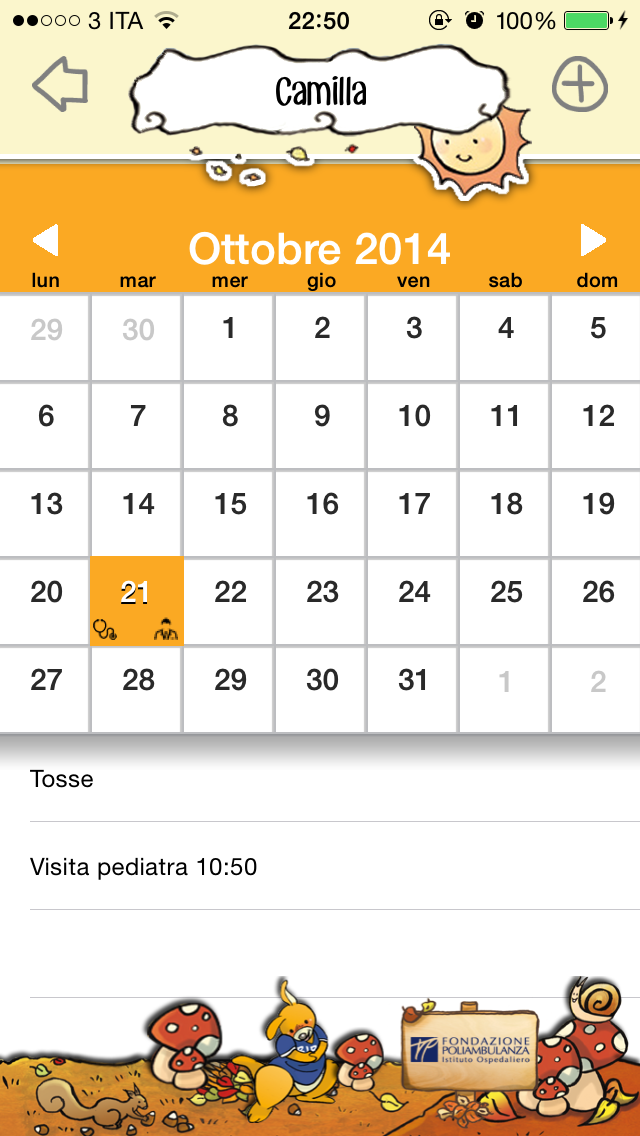The image size is (640, 1136).
Task: Tap day 10 in the calendar
Action: click(413, 425)
